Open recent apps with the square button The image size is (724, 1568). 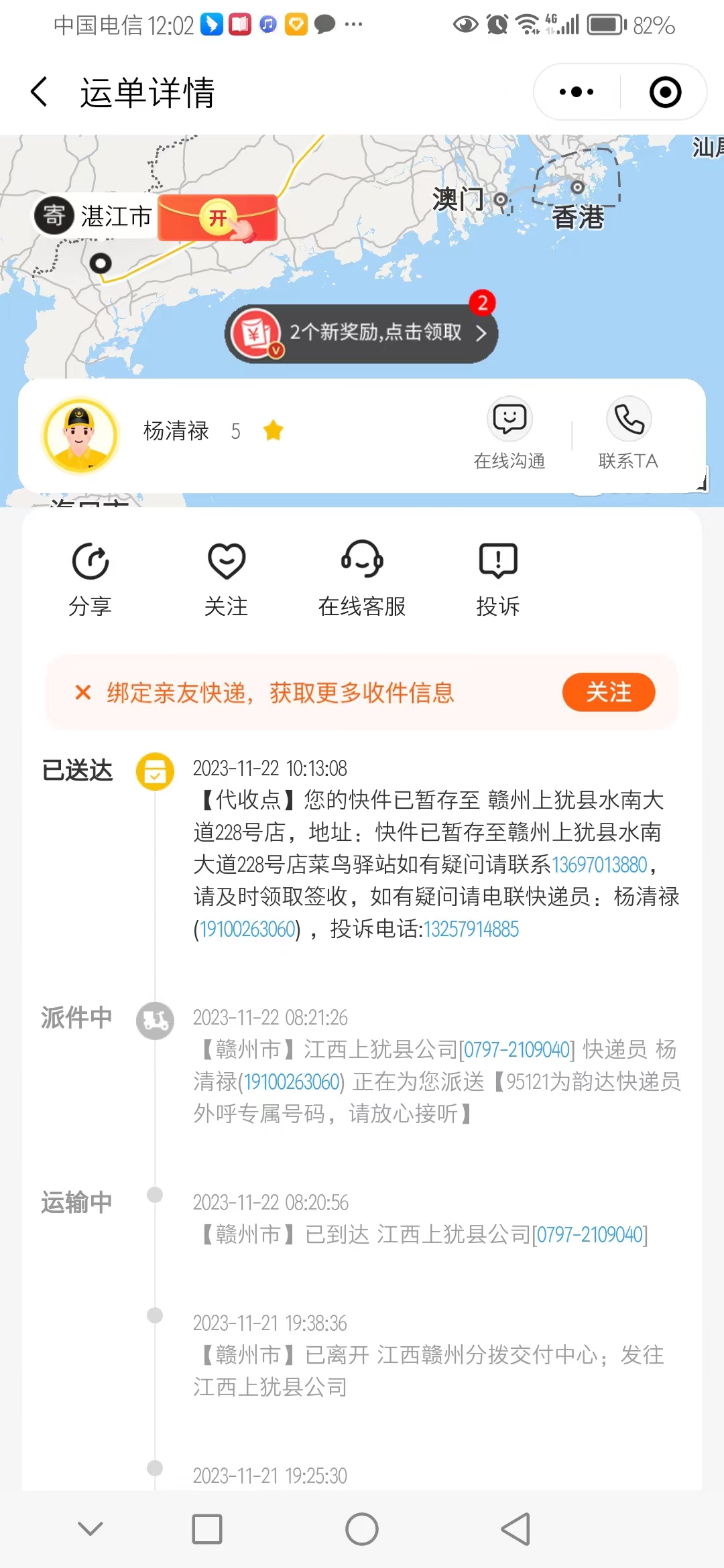(207, 1529)
